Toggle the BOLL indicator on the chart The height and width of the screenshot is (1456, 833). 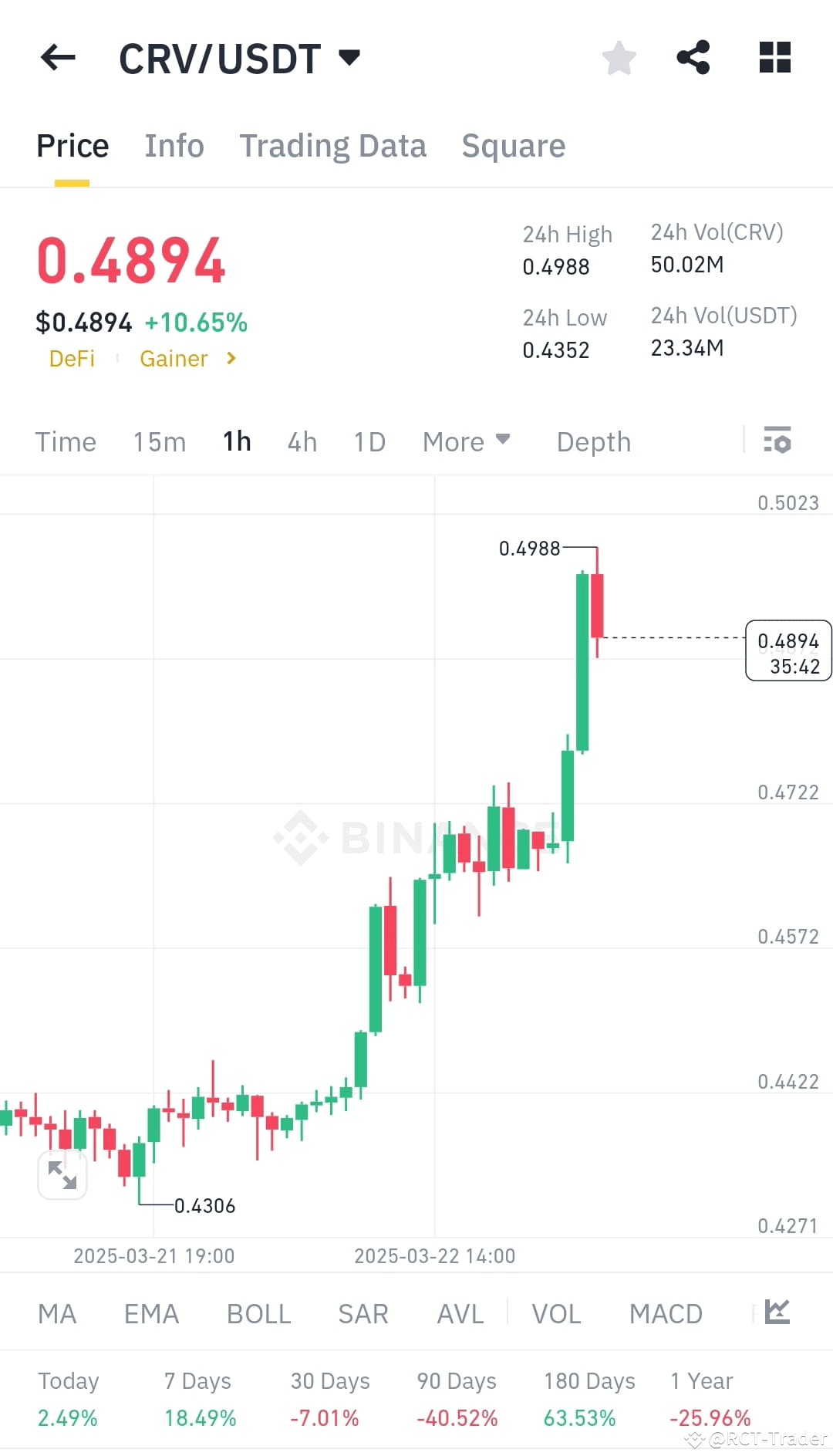click(258, 1312)
